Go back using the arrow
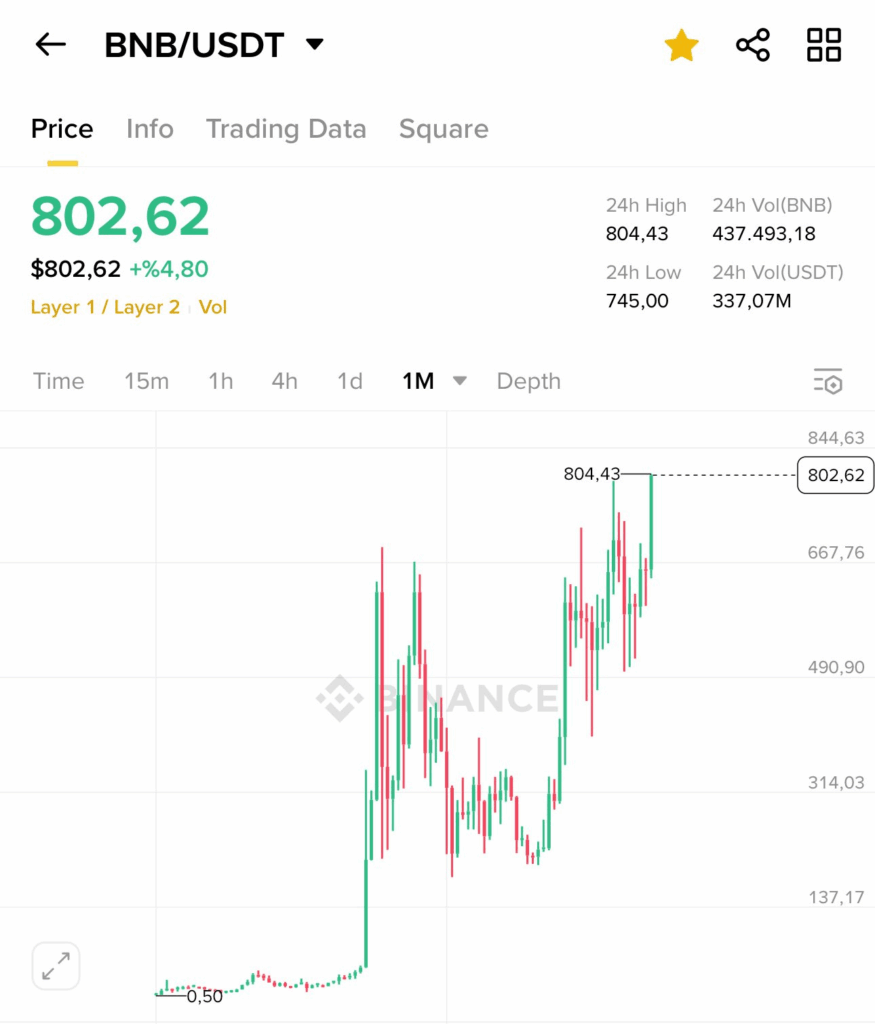The width and height of the screenshot is (875, 1024). click(50, 45)
